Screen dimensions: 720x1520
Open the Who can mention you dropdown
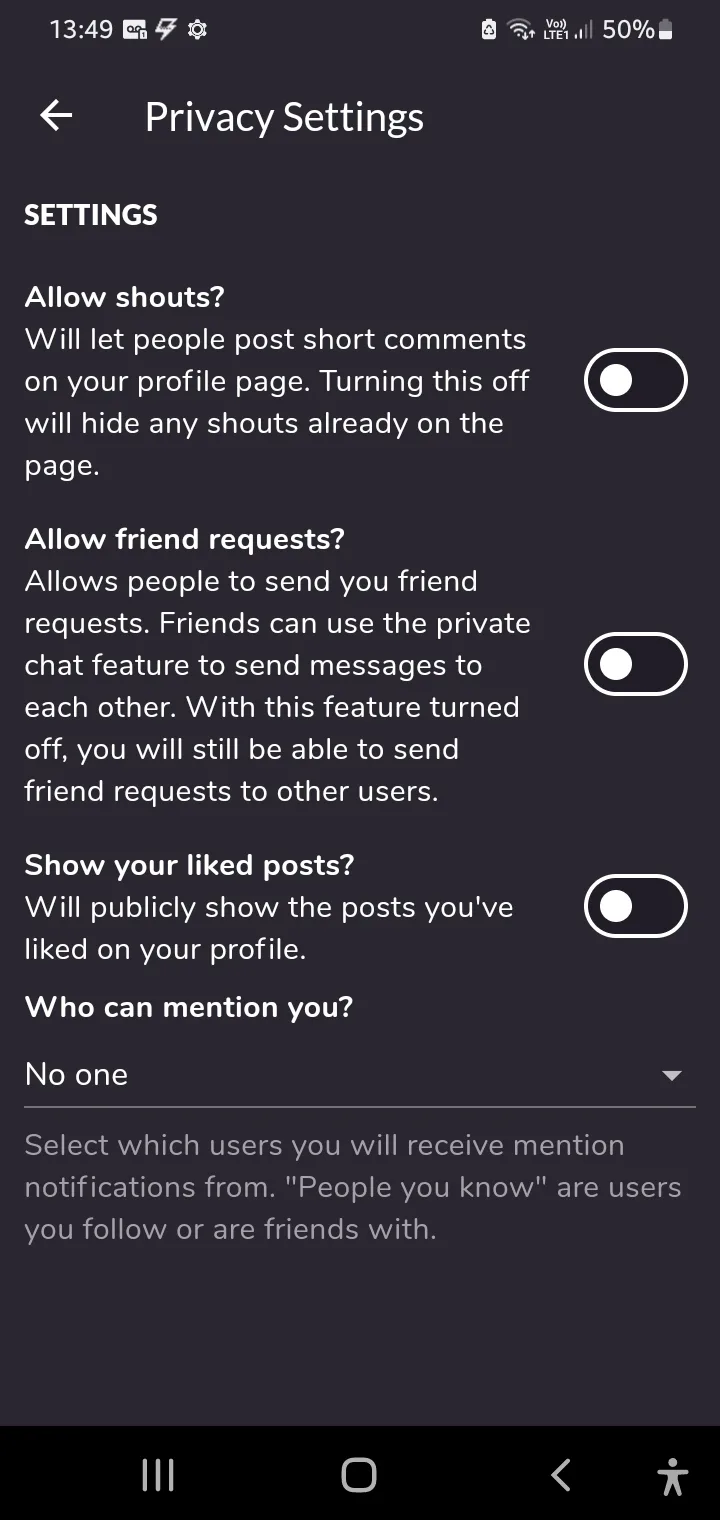coord(359,1075)
